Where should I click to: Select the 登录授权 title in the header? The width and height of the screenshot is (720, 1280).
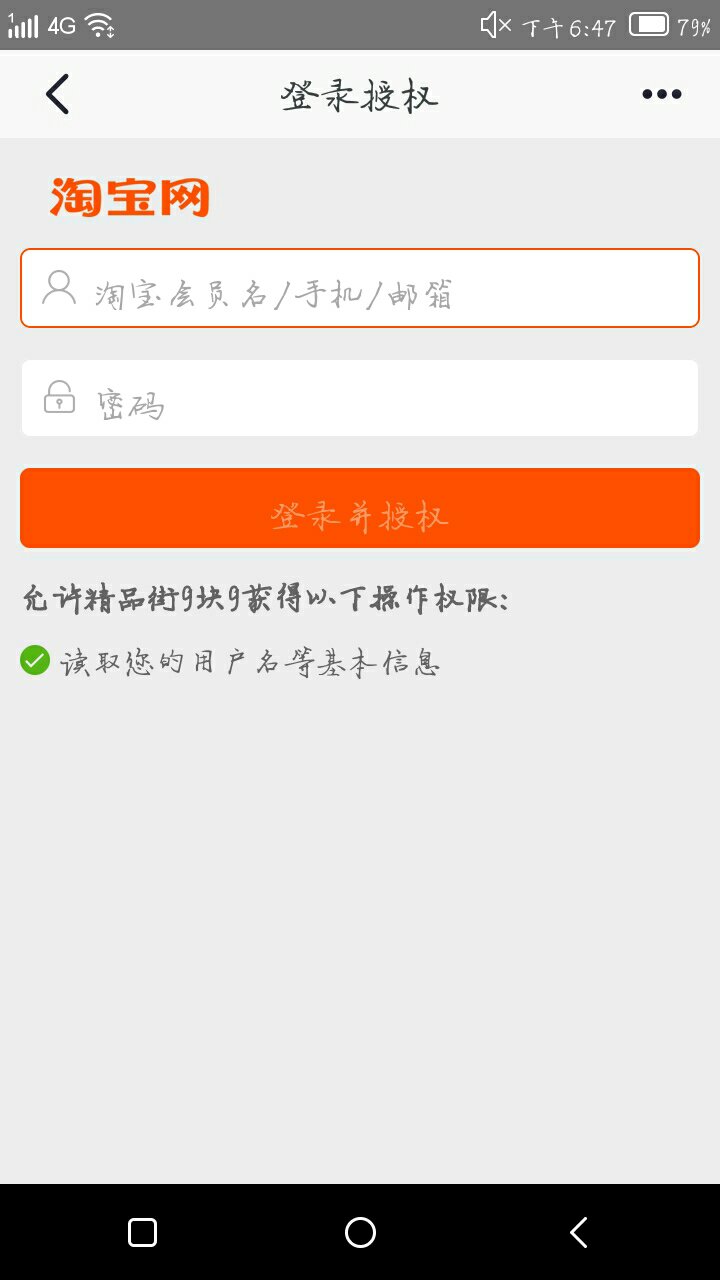coord(358,94)
